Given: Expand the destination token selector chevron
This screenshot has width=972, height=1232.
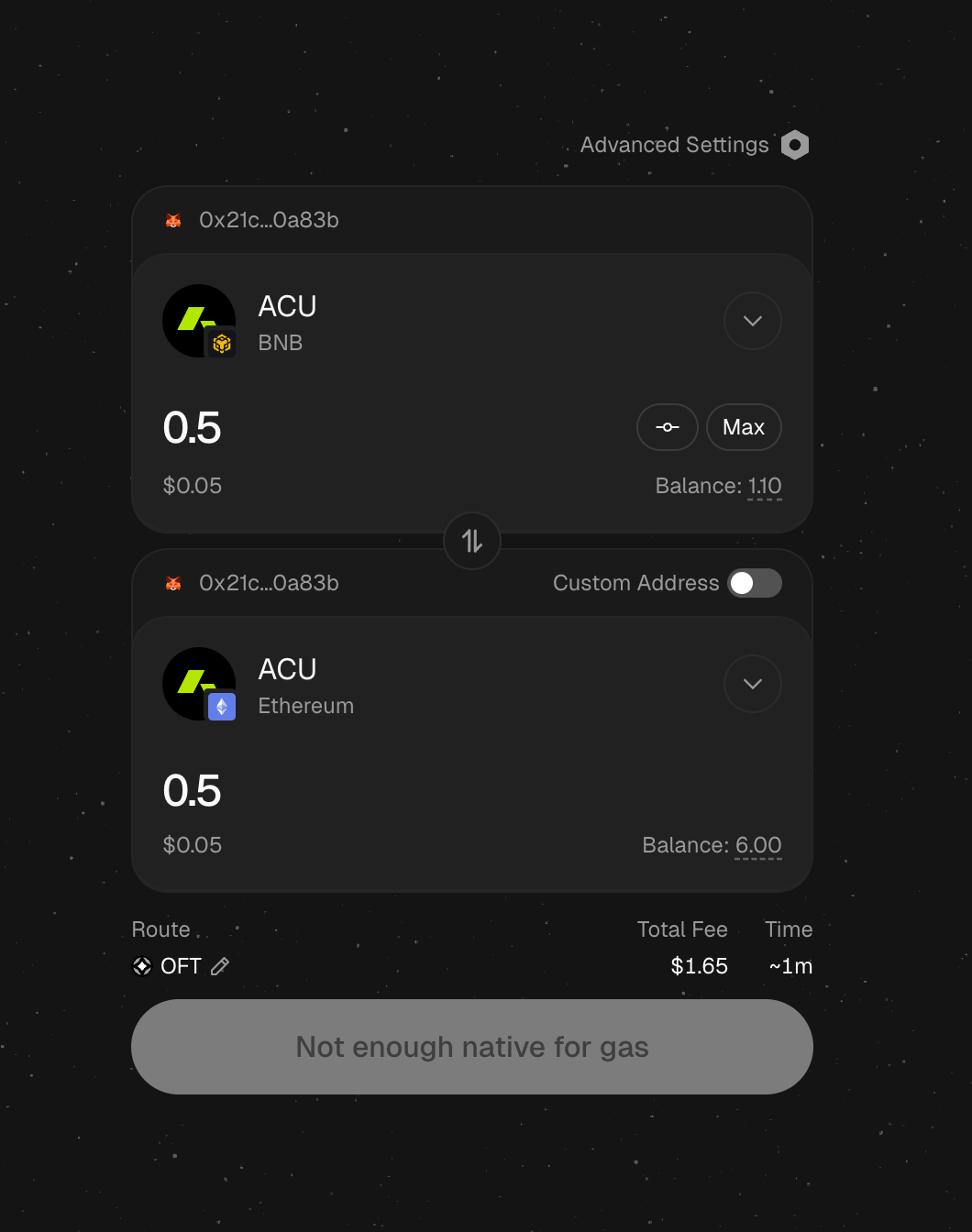Looking at the screenshot, I should pos(752,684).
